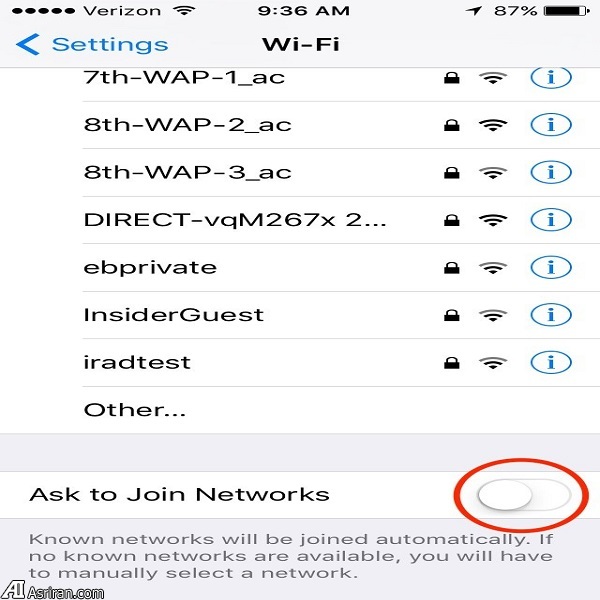The width and height of the screenshot is (600, 600).
Task: Show ebprivate network details
Action: [550, 267]
